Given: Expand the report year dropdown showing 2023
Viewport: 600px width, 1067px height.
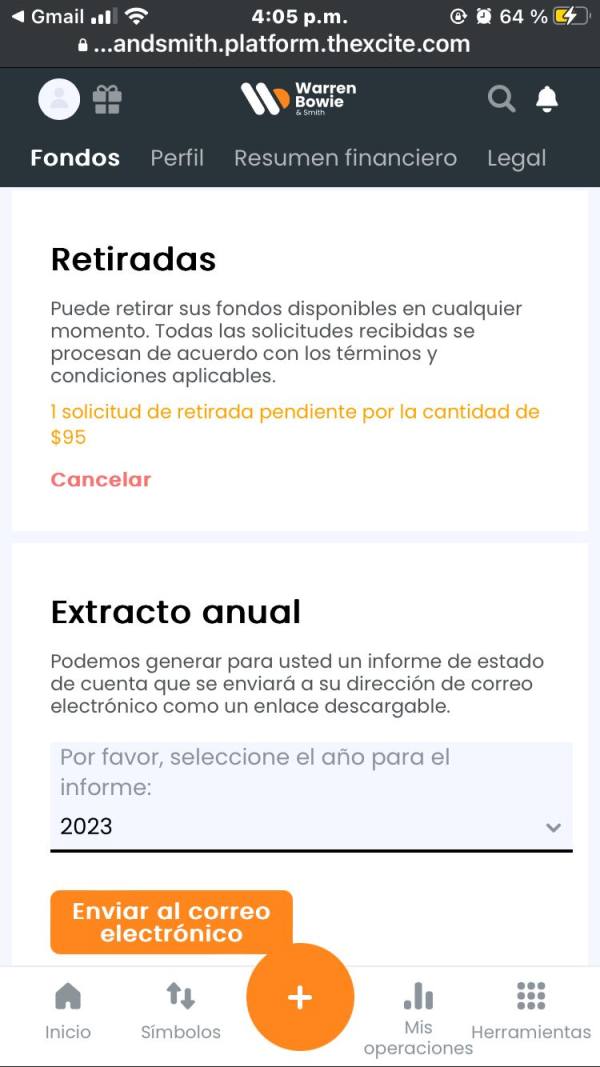Looking at the screenshot, I should pyautogui.click(x=311, y=796).
